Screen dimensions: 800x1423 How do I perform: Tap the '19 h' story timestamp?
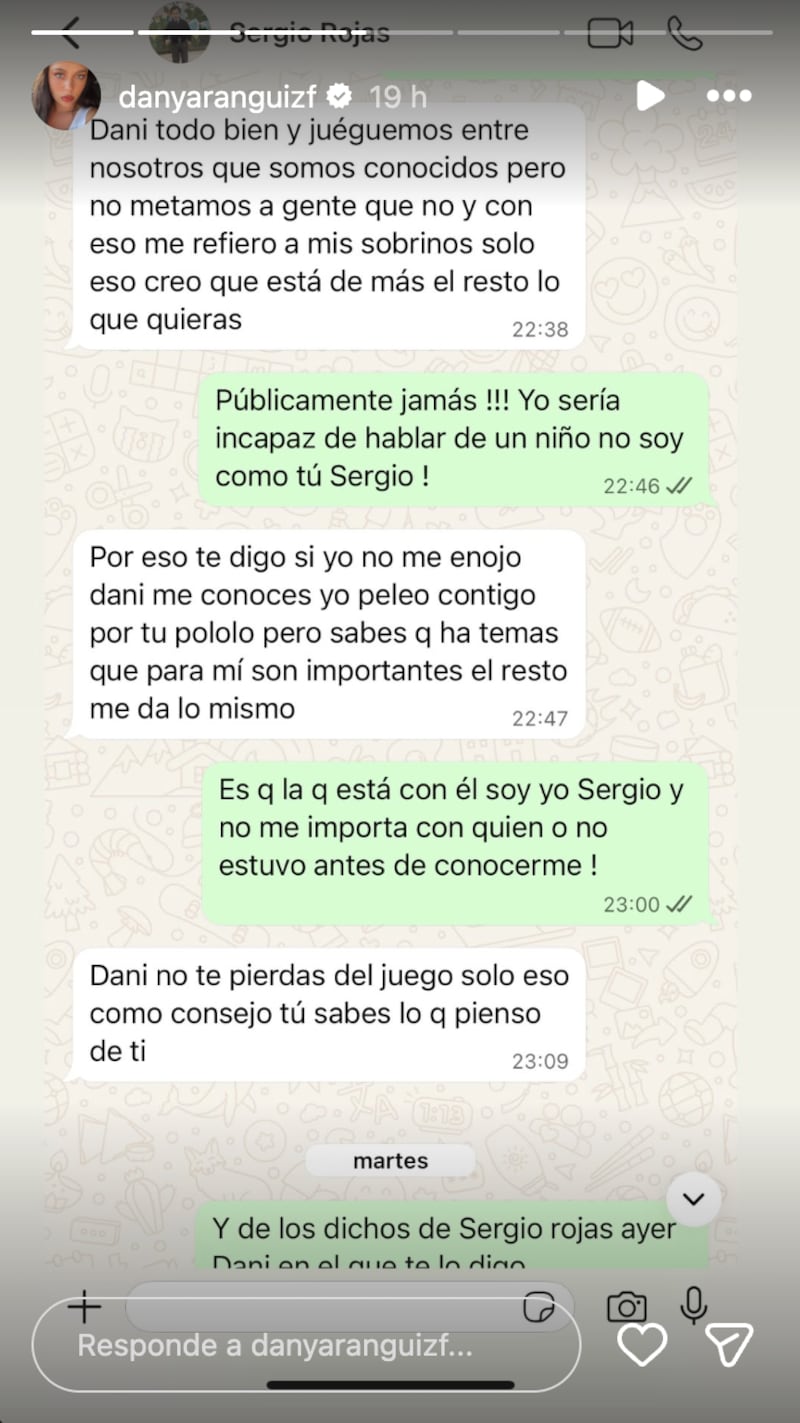coord(397,96)
